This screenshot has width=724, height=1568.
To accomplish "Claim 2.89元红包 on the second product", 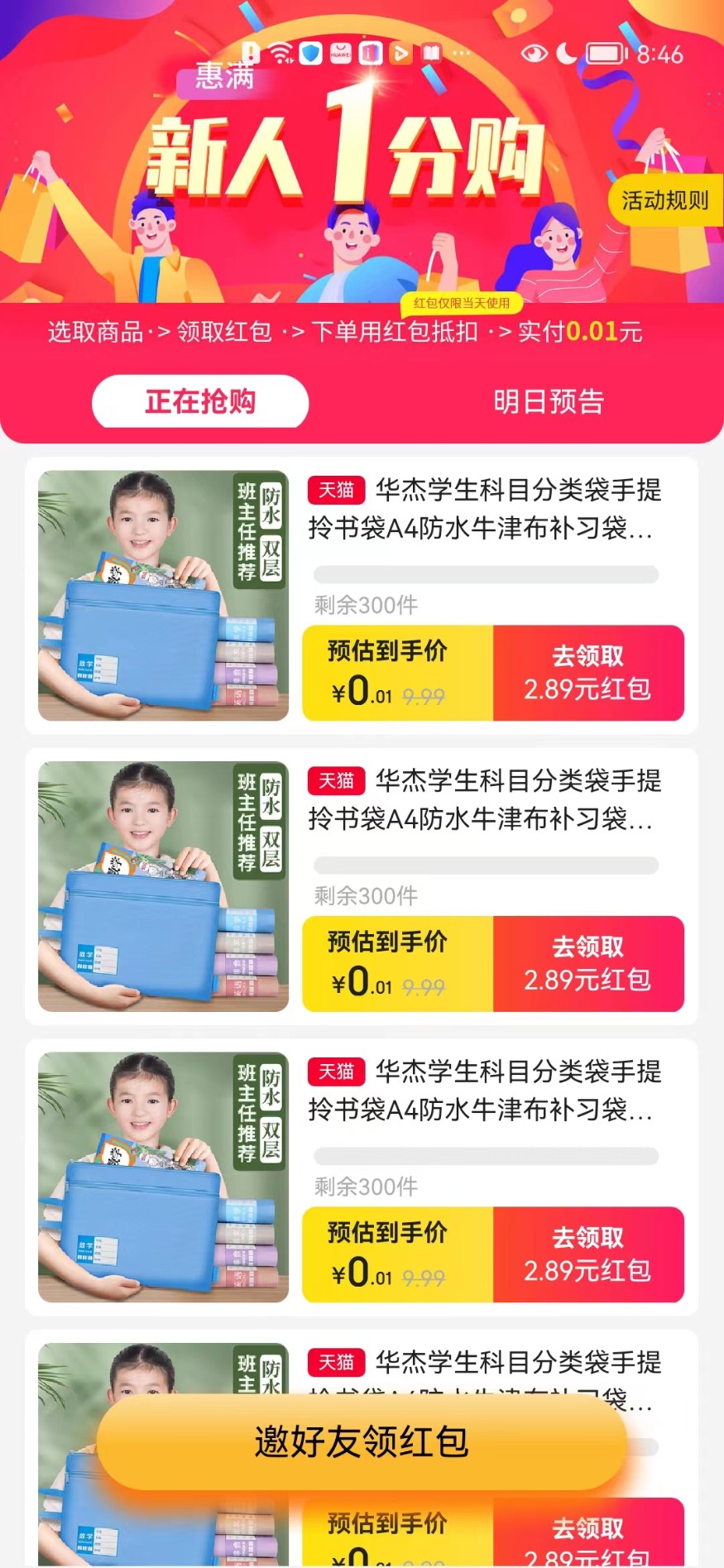I will pos(587,963).
